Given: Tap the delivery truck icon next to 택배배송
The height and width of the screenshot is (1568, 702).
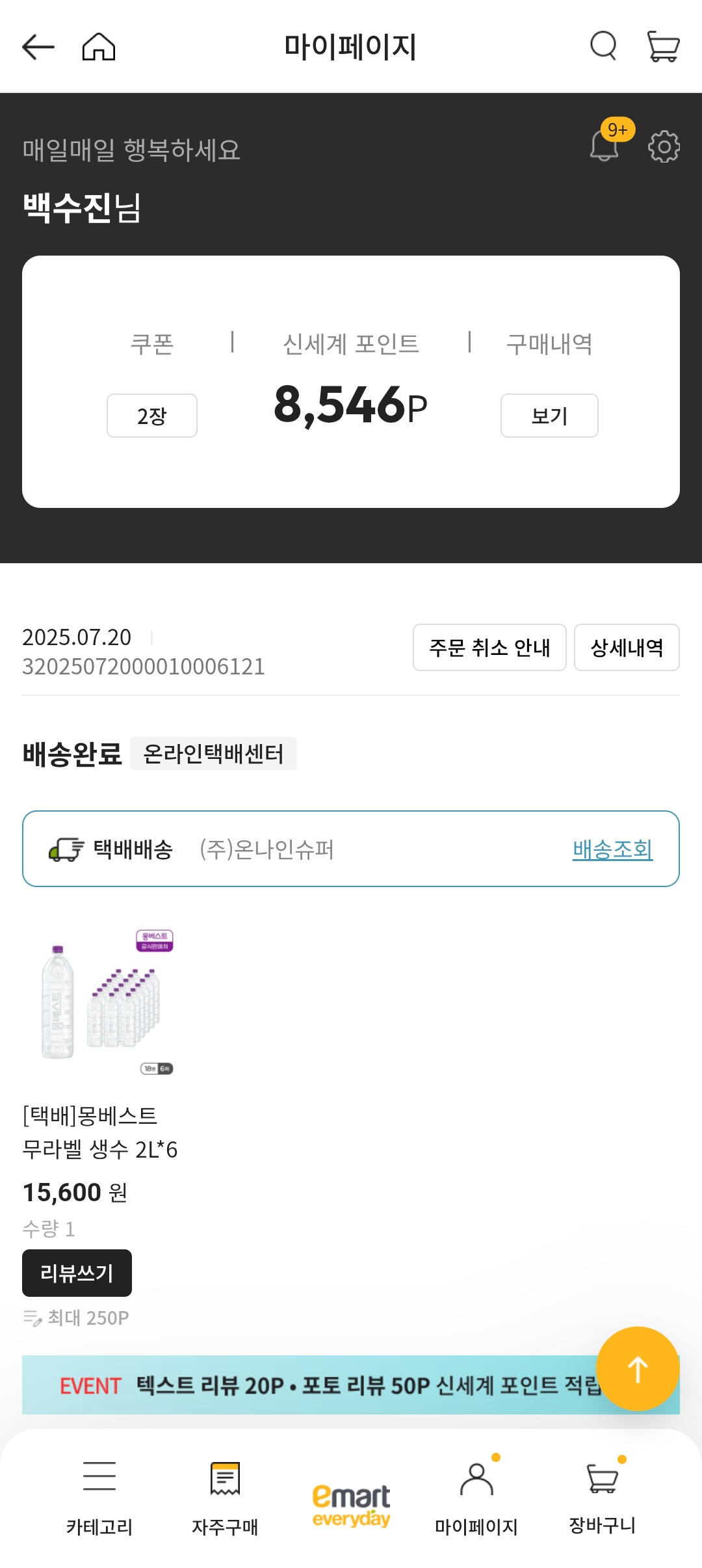Looking at the screenshot, I should 65,849.
